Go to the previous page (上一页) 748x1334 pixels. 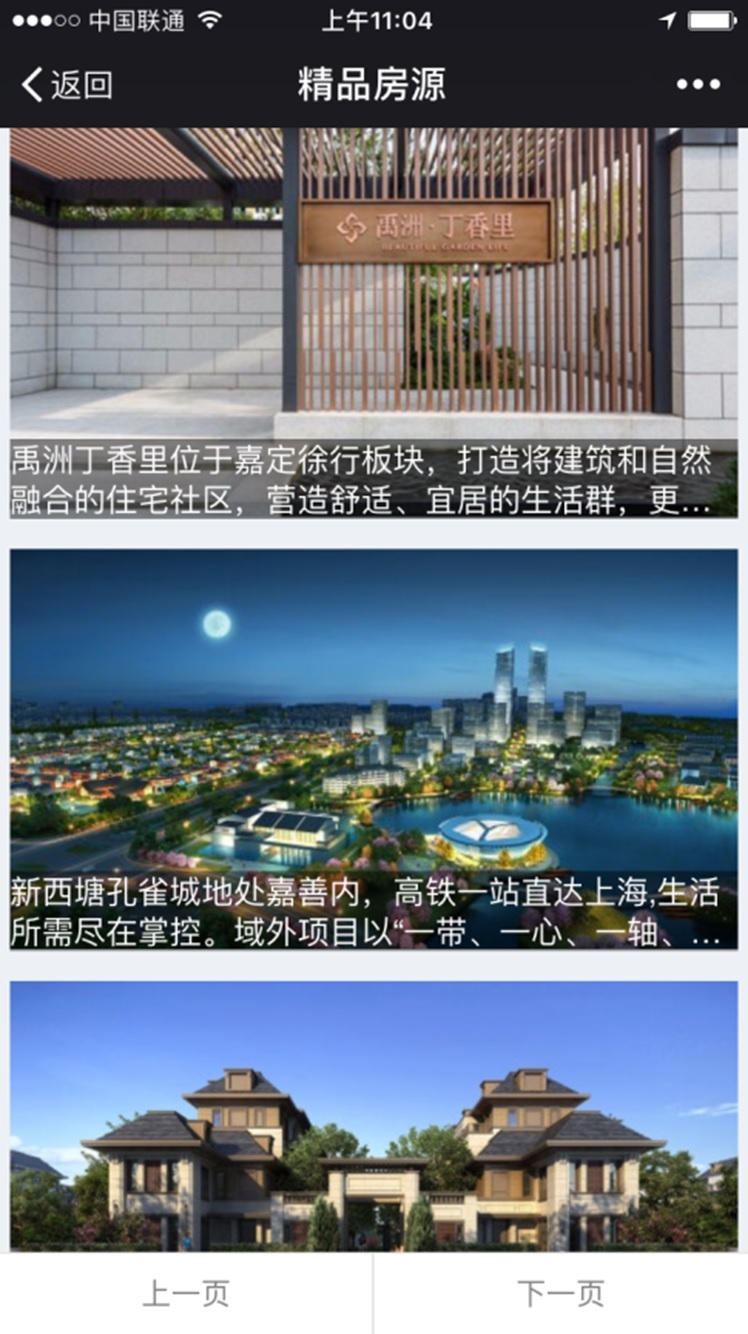coord(186,1294)
